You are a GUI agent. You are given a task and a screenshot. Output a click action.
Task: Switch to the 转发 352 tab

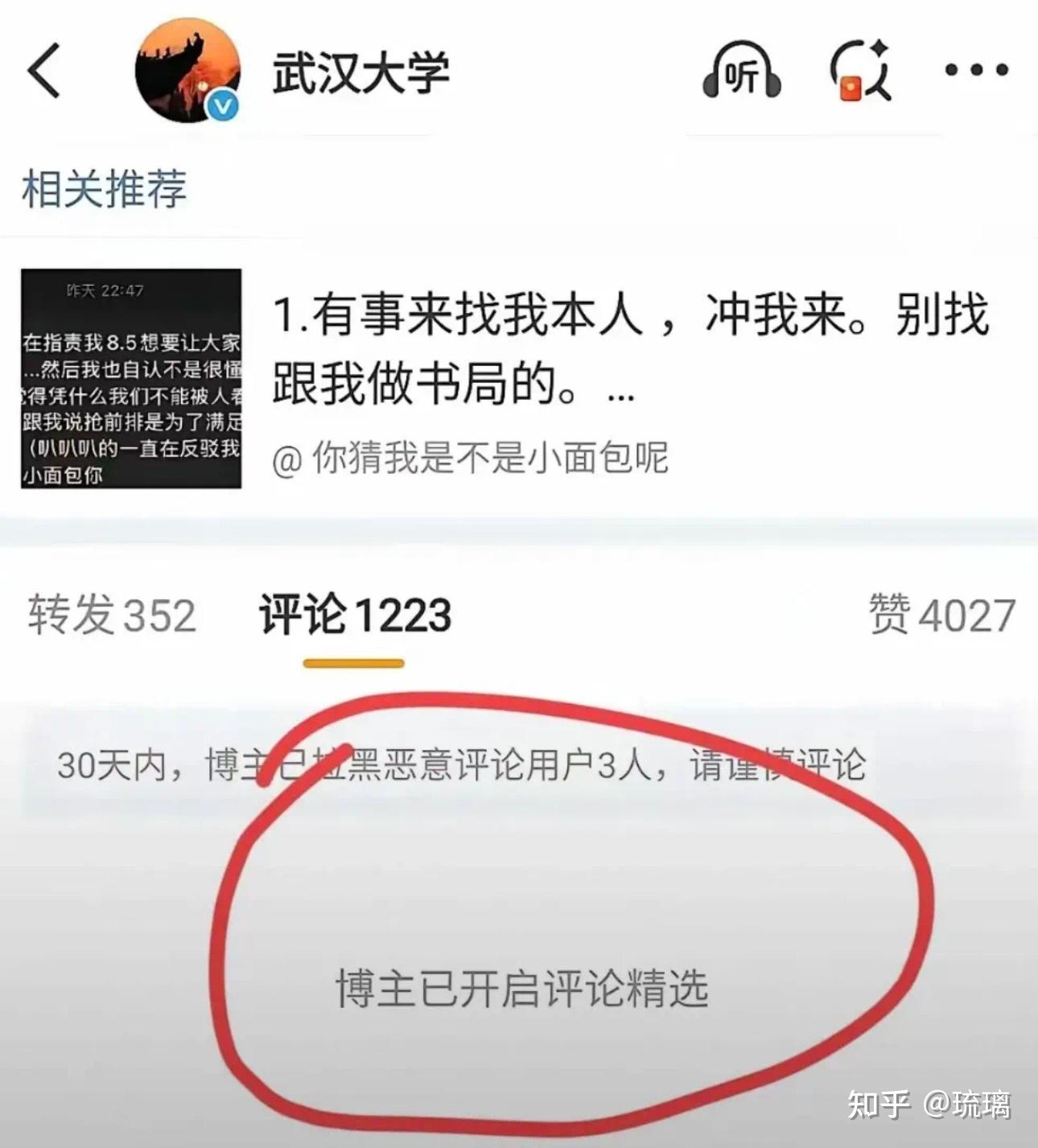(x=110, y=614)
